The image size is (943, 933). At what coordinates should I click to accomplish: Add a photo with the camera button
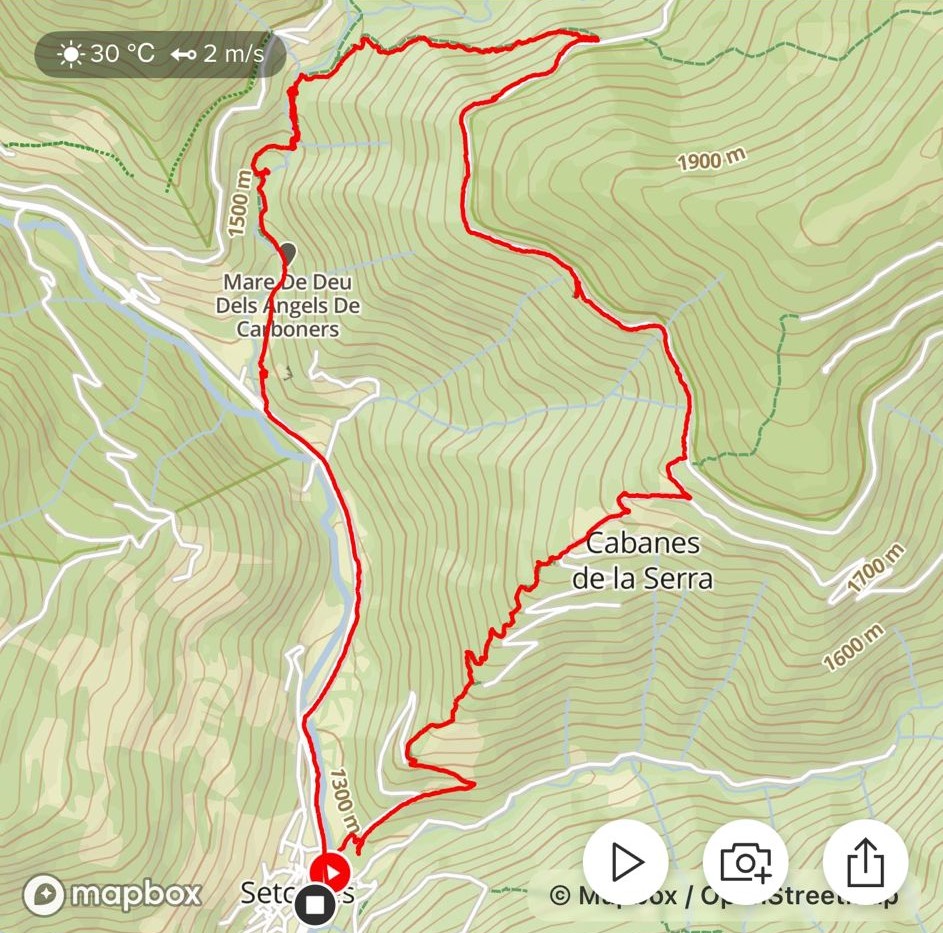pyautogui.click(x=745, y=861)
